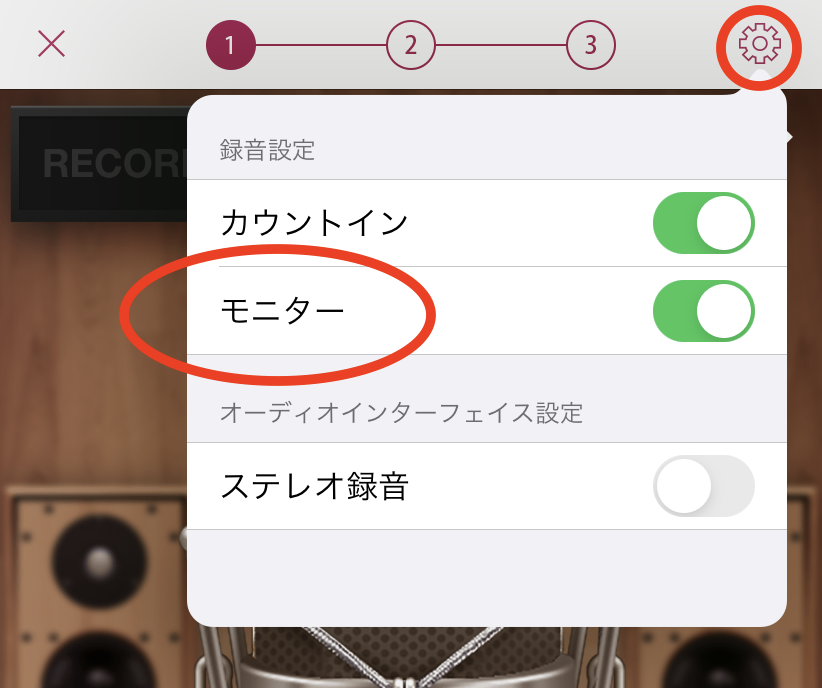Screen dimensions: 822x688
Task: Jump to step 3
Action: click(x=591, y=44)
